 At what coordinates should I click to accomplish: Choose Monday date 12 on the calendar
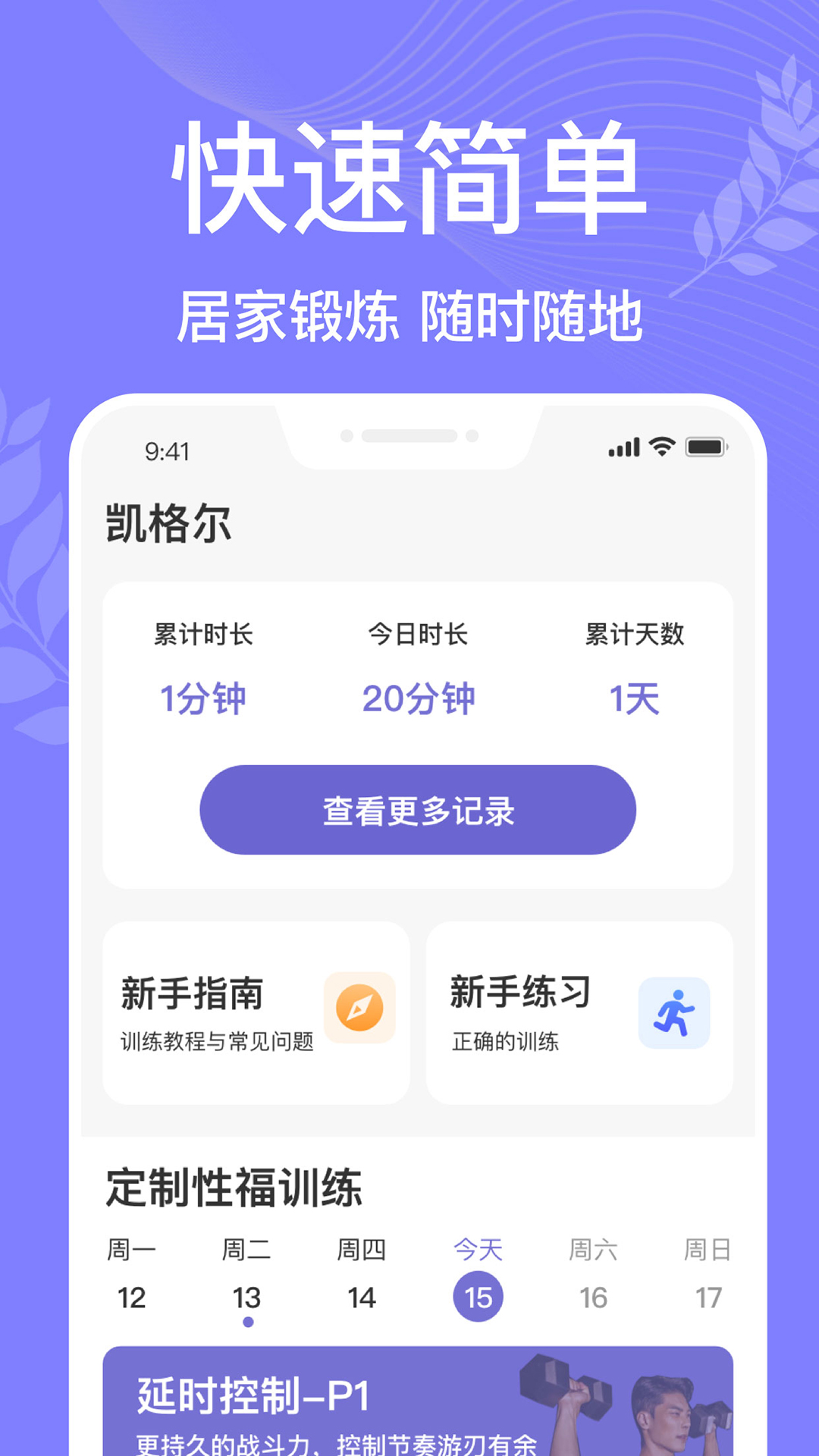click(x=131, y=1297)
